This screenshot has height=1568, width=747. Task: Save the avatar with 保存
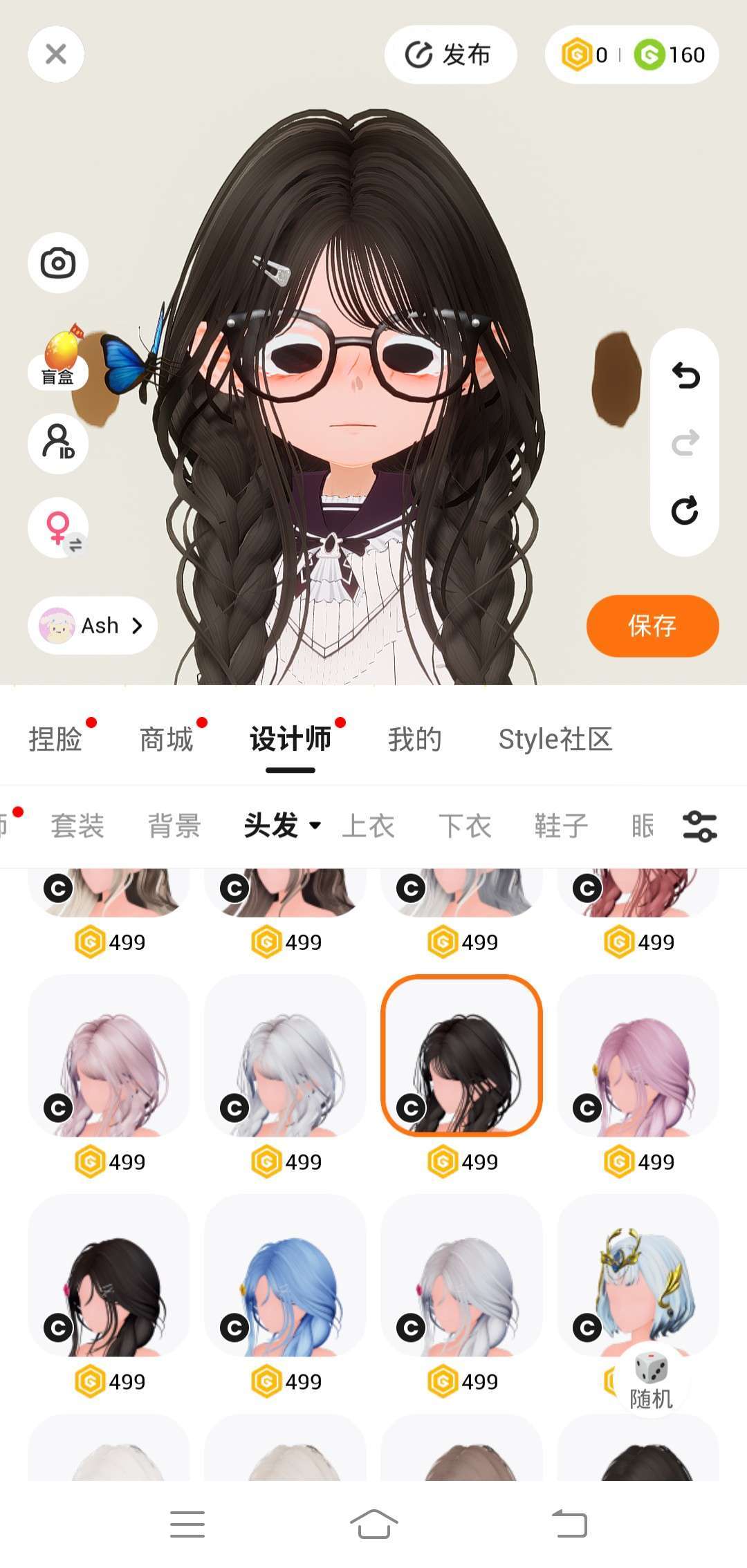pos(652,626)
